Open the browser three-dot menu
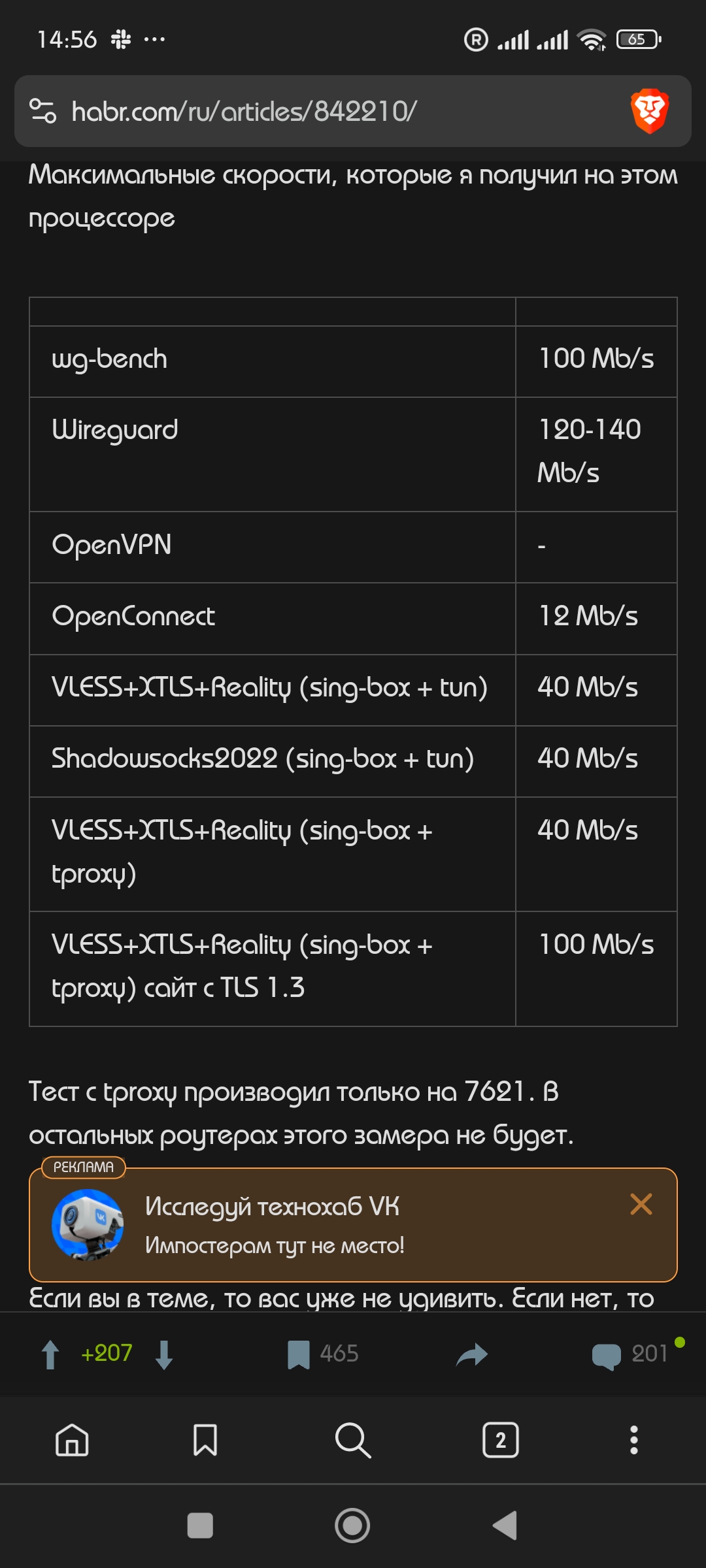Viewport: 706px width, 1568px height. [633, 1440]
